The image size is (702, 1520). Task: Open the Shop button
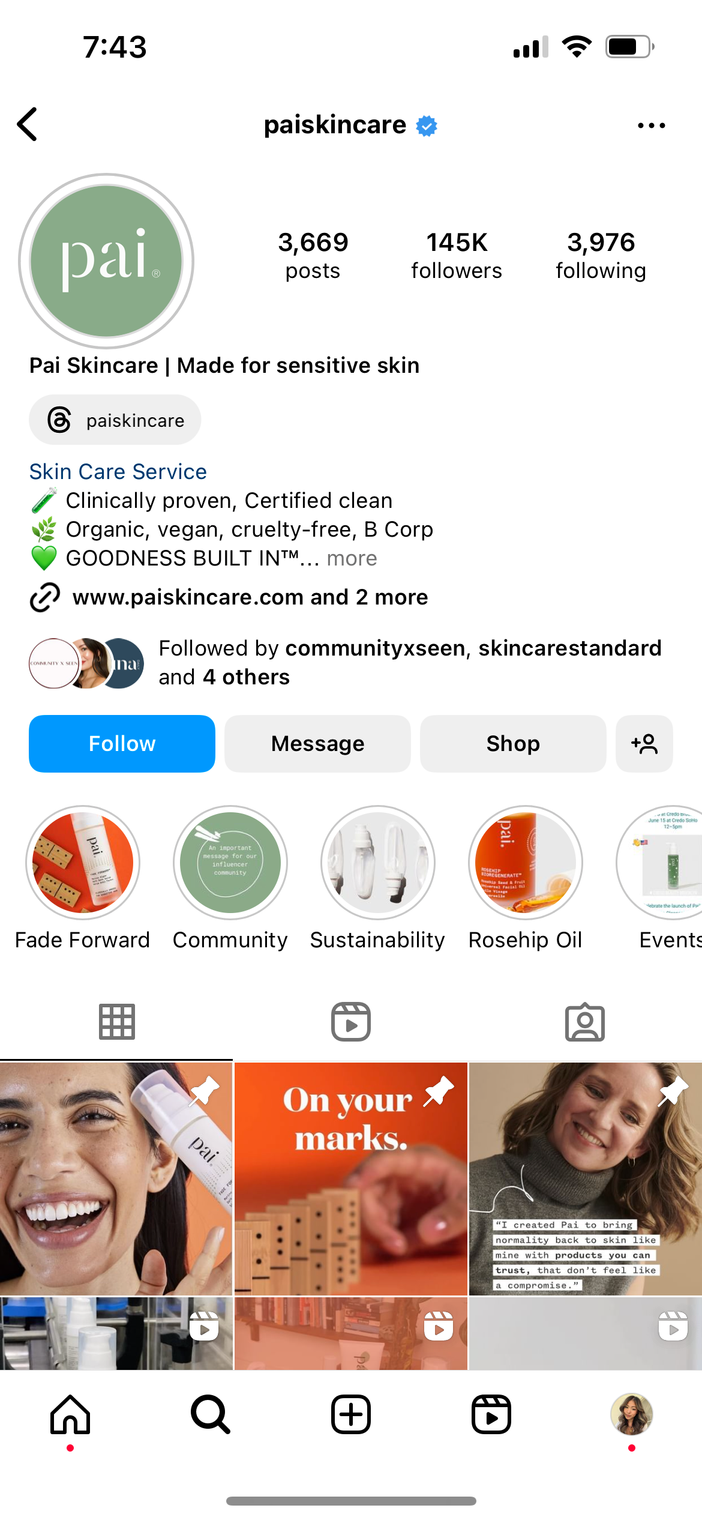coord(512,743)
